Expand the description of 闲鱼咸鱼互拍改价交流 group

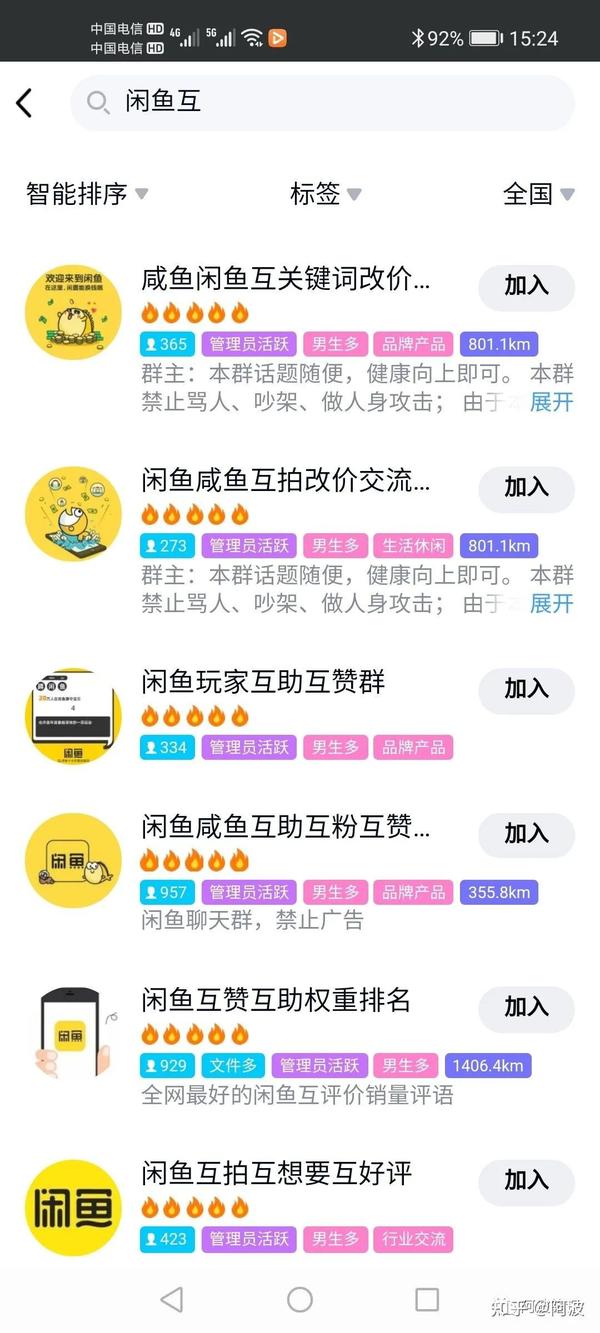point(551,603)
